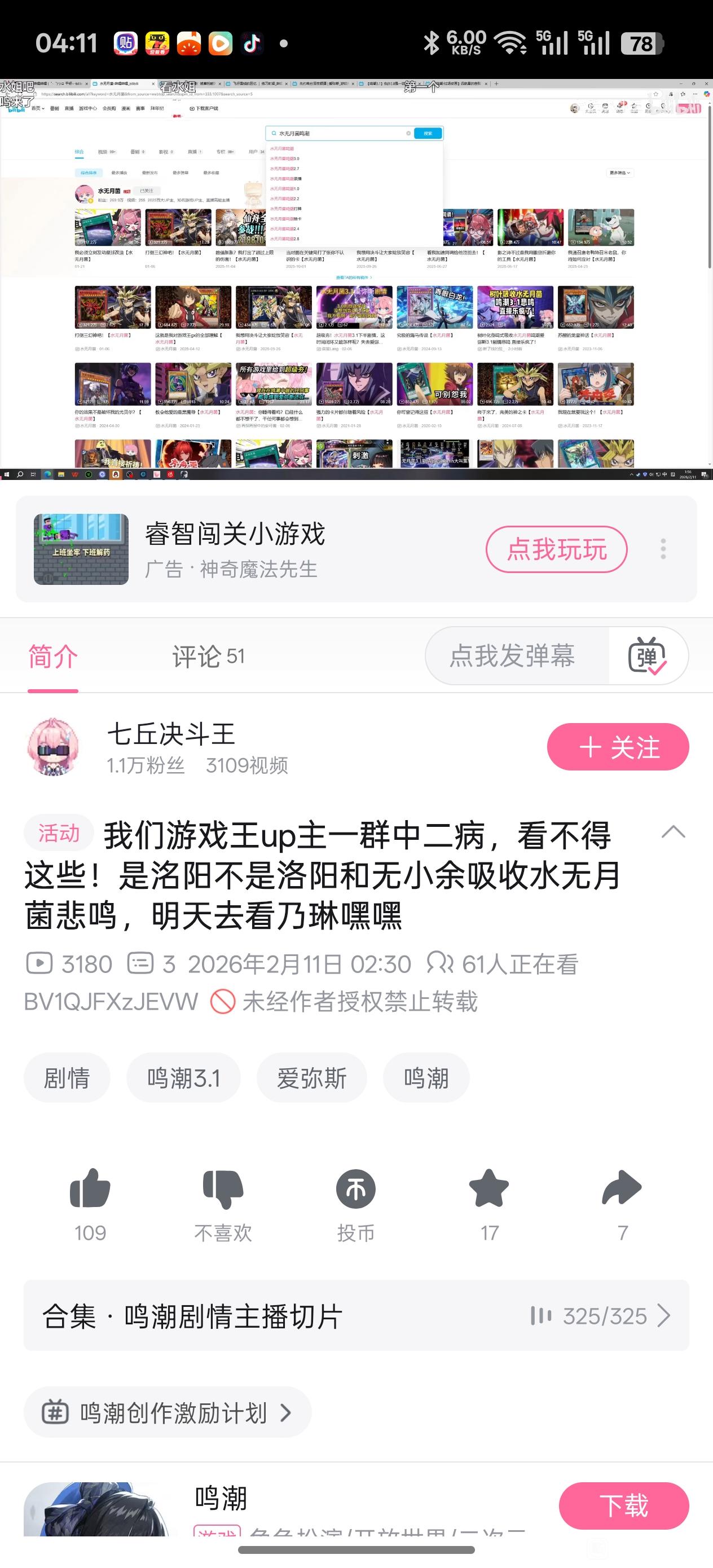The image size is (713, 1568).
Task: Collapse the video title description chevron
Action: click(x=673, y=832)
